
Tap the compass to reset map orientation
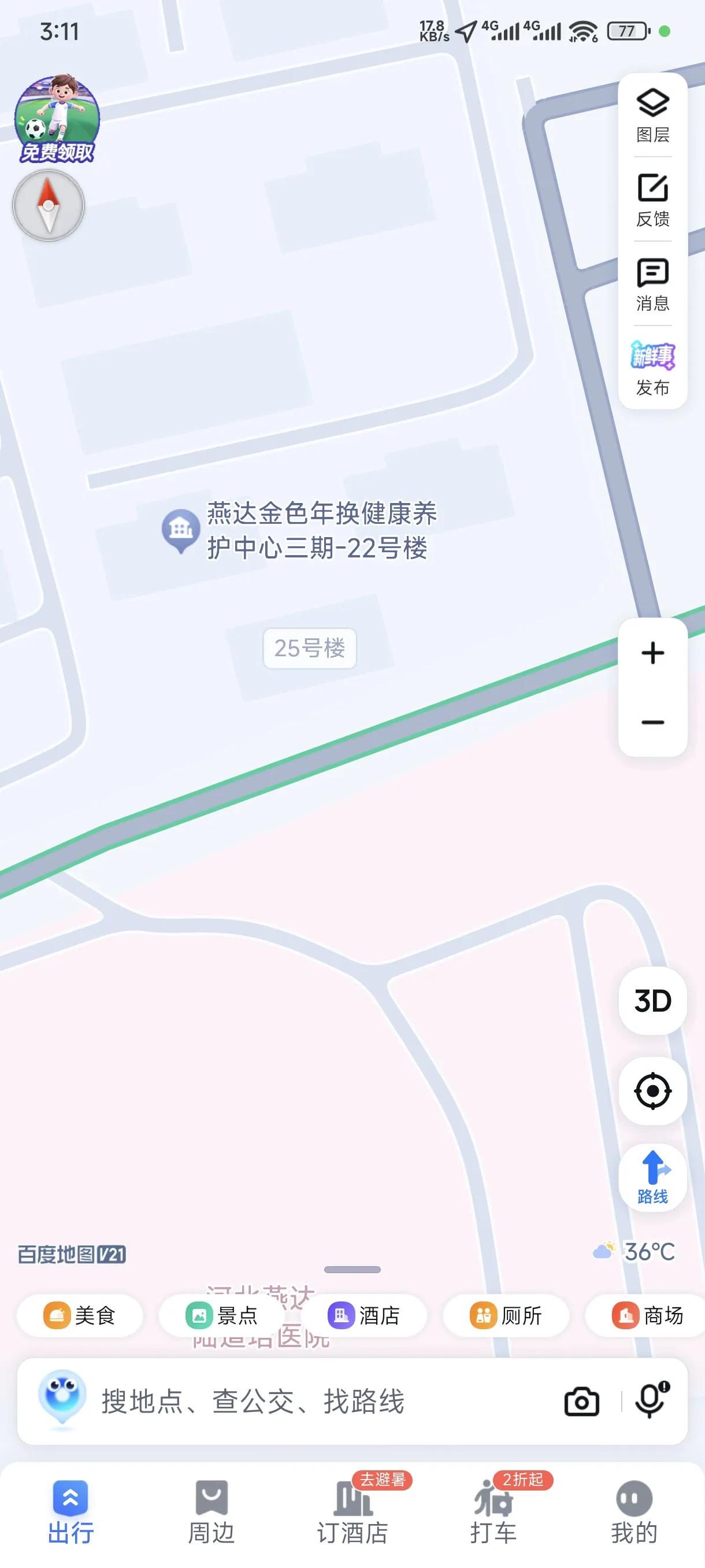pos(48,205)
